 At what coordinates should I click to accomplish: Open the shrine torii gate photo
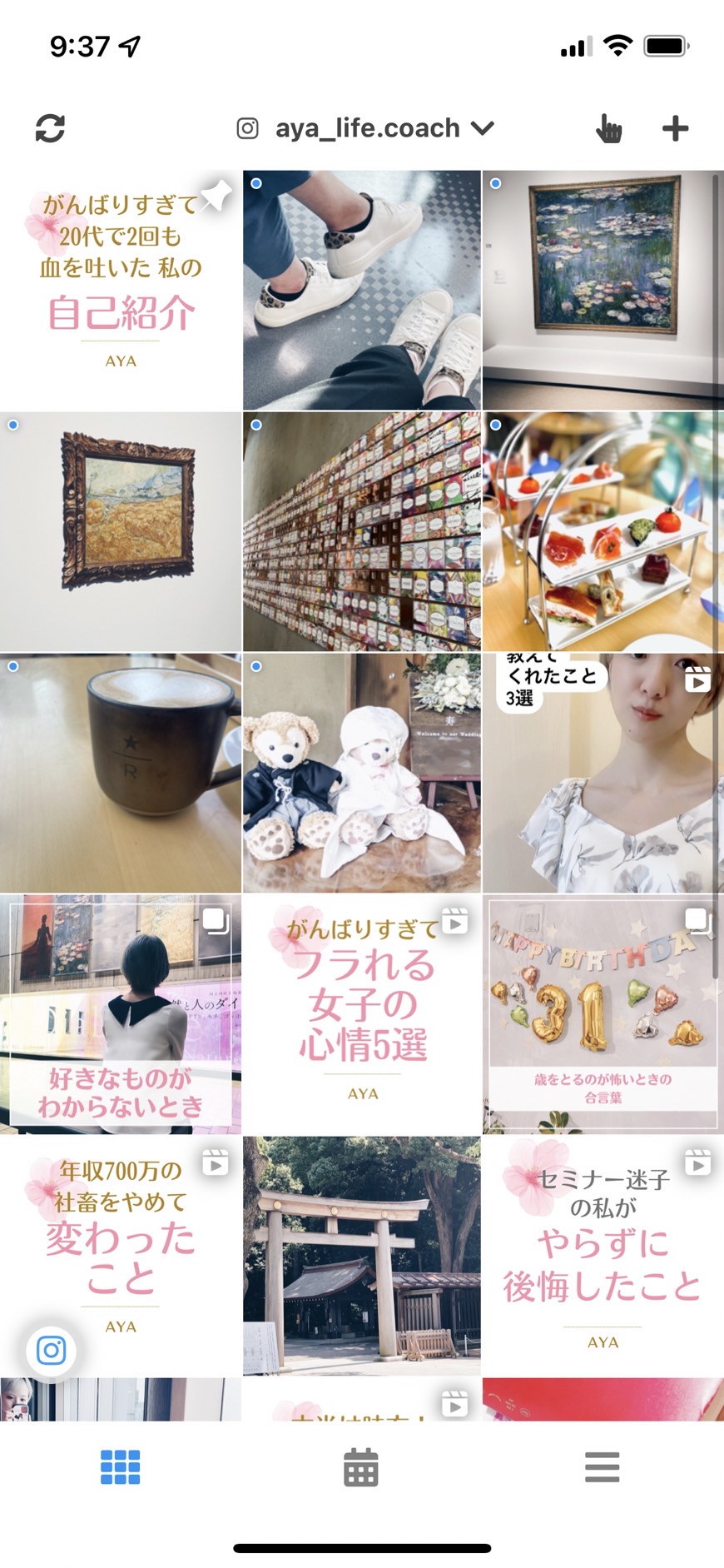coord(361,1256)
